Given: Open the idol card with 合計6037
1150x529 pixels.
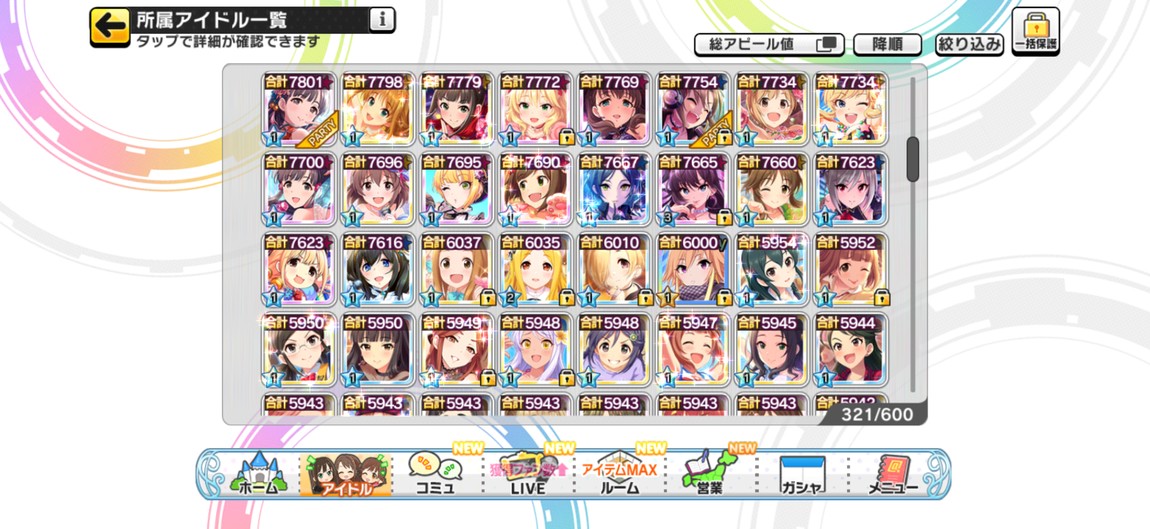Looking at the screenshot, I should 457,270.
